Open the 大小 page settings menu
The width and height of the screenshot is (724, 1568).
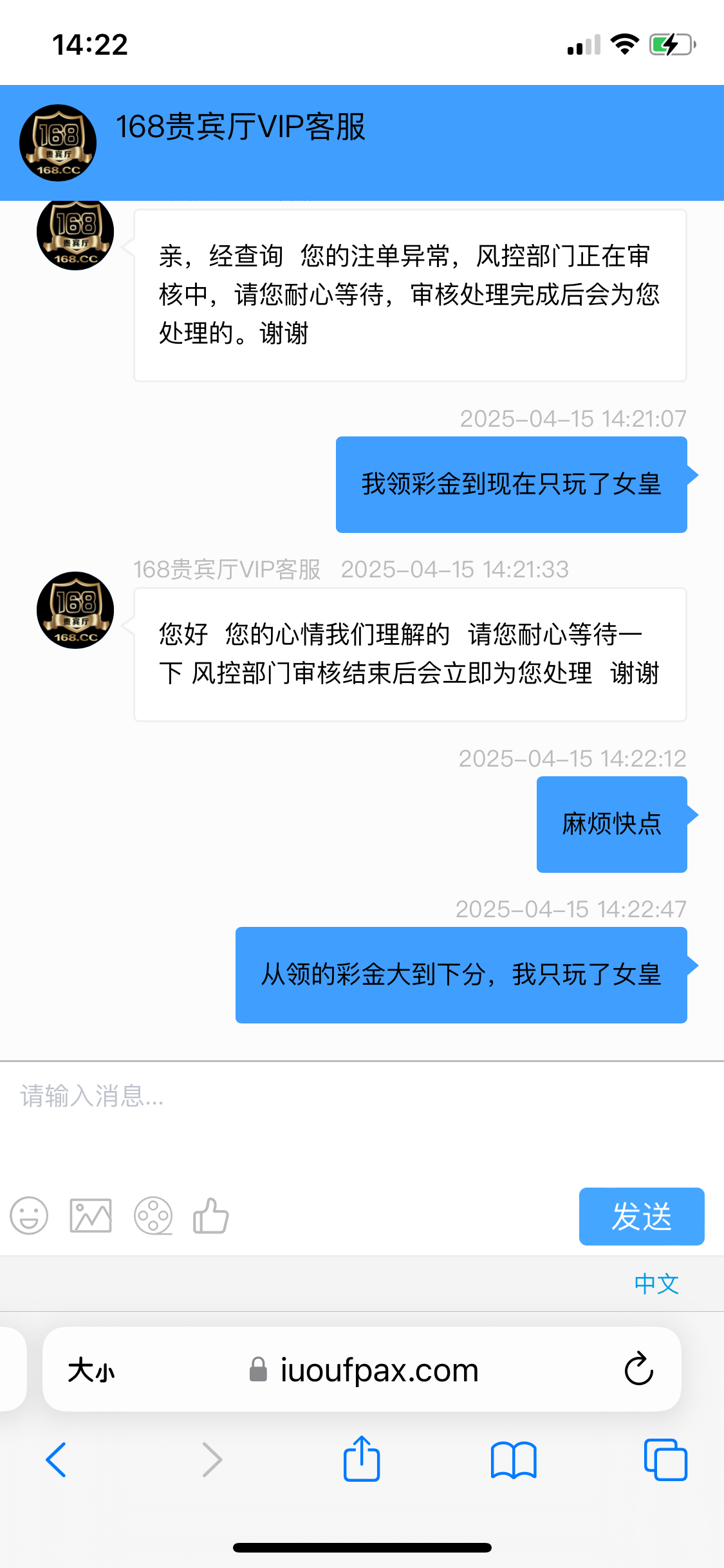[91, 1370]
